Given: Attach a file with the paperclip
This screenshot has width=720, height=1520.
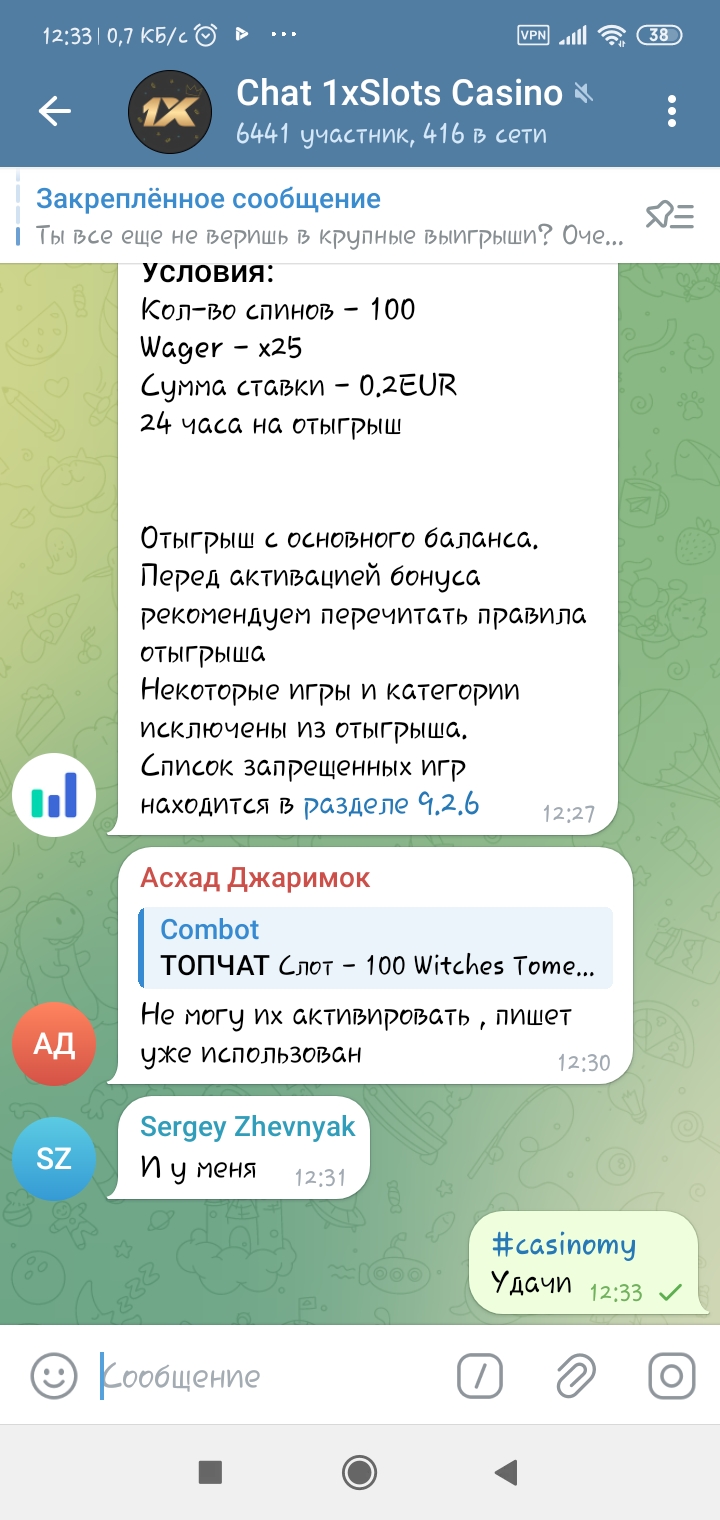Looking at the screenshot, I should point(576,1376).
